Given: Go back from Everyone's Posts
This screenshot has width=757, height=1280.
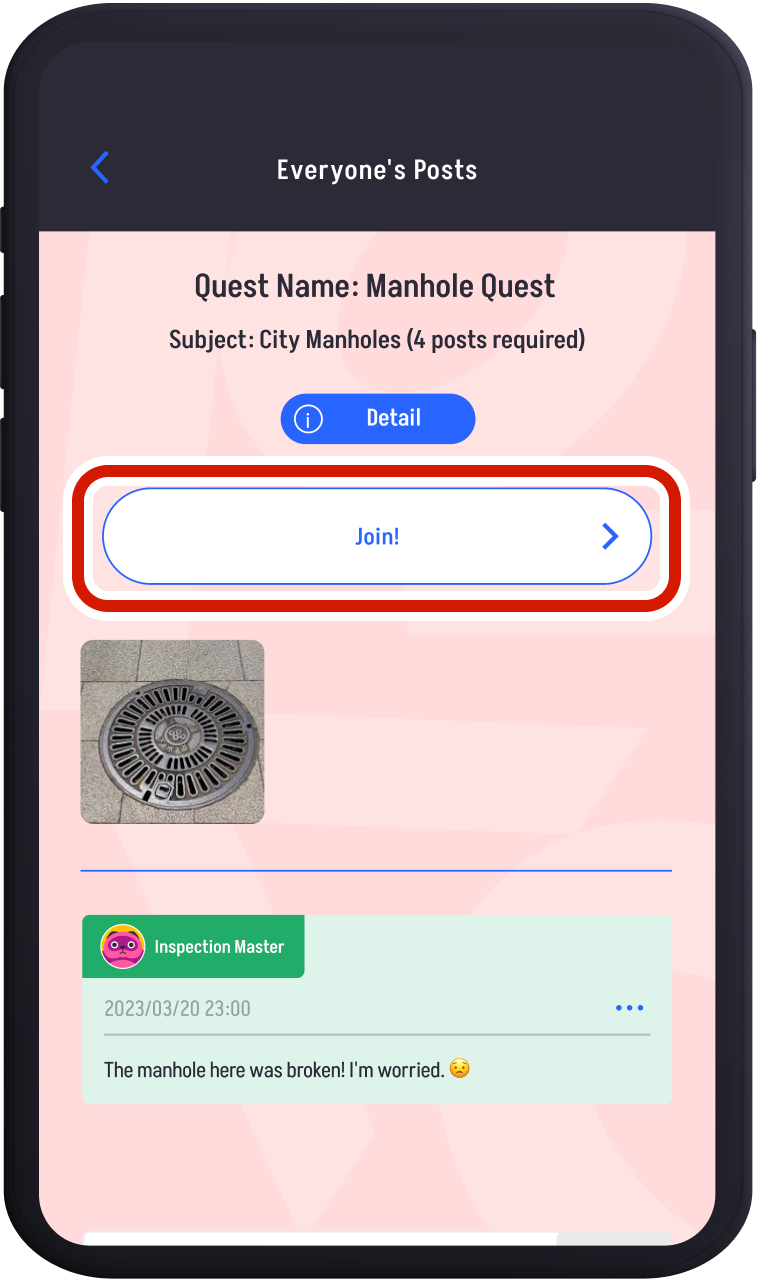Looking at the screenshot, I should (100, 168).
